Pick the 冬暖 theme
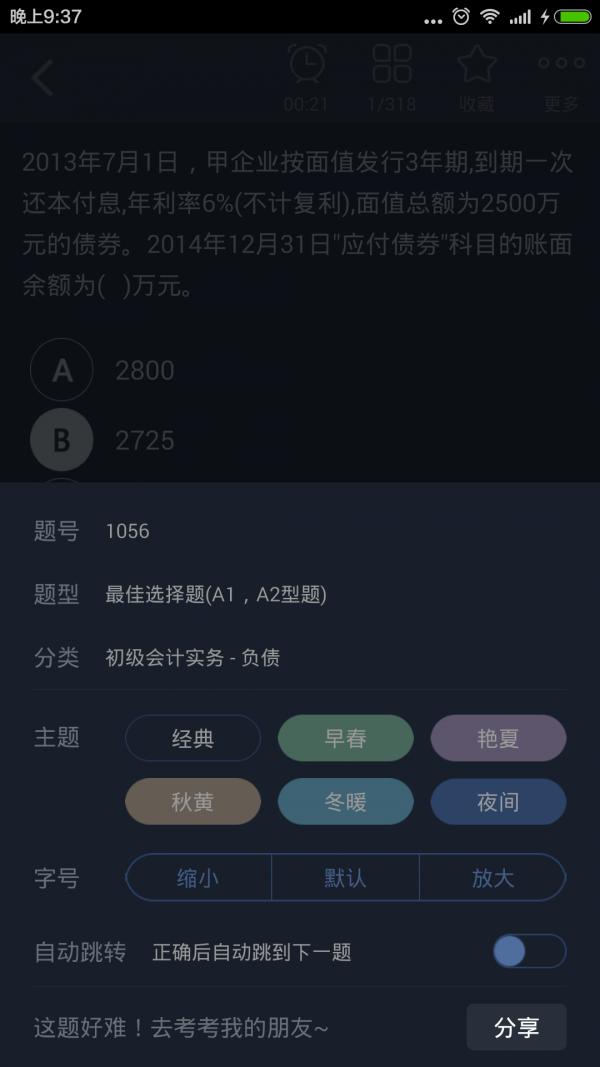The image size is (600, 1067). click(345, 802)
